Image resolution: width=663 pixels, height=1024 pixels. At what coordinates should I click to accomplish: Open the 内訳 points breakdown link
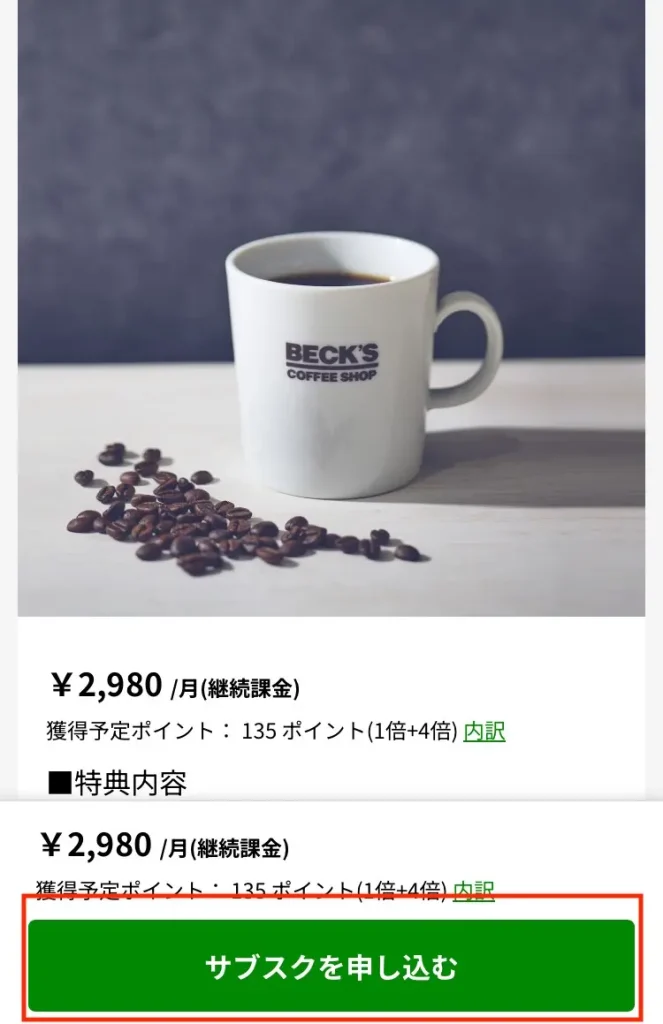click(484, 732)
